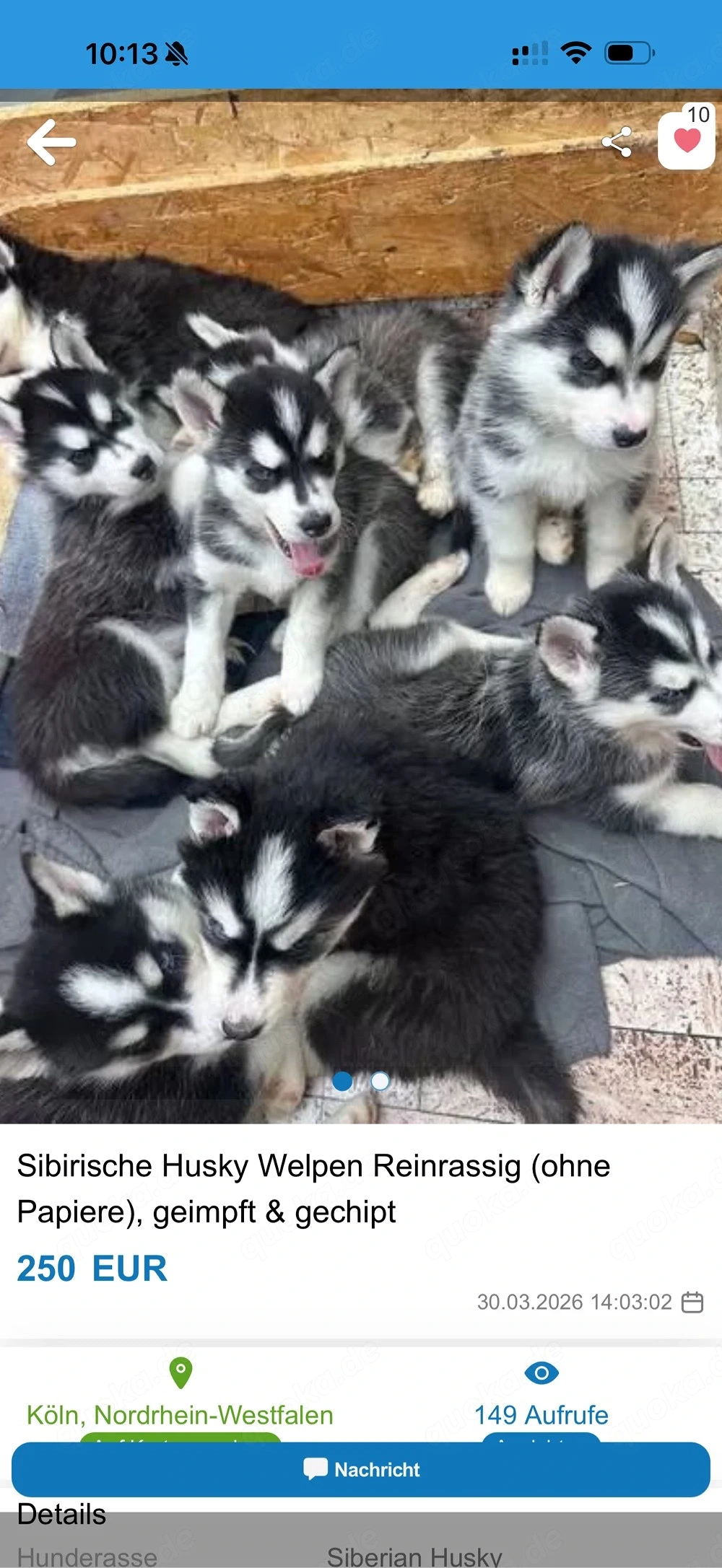Screen dimensions: 722x1568
Task: Open the Köln, Nordrhein-Westfalen location link
Action: tap(179, 1415)
